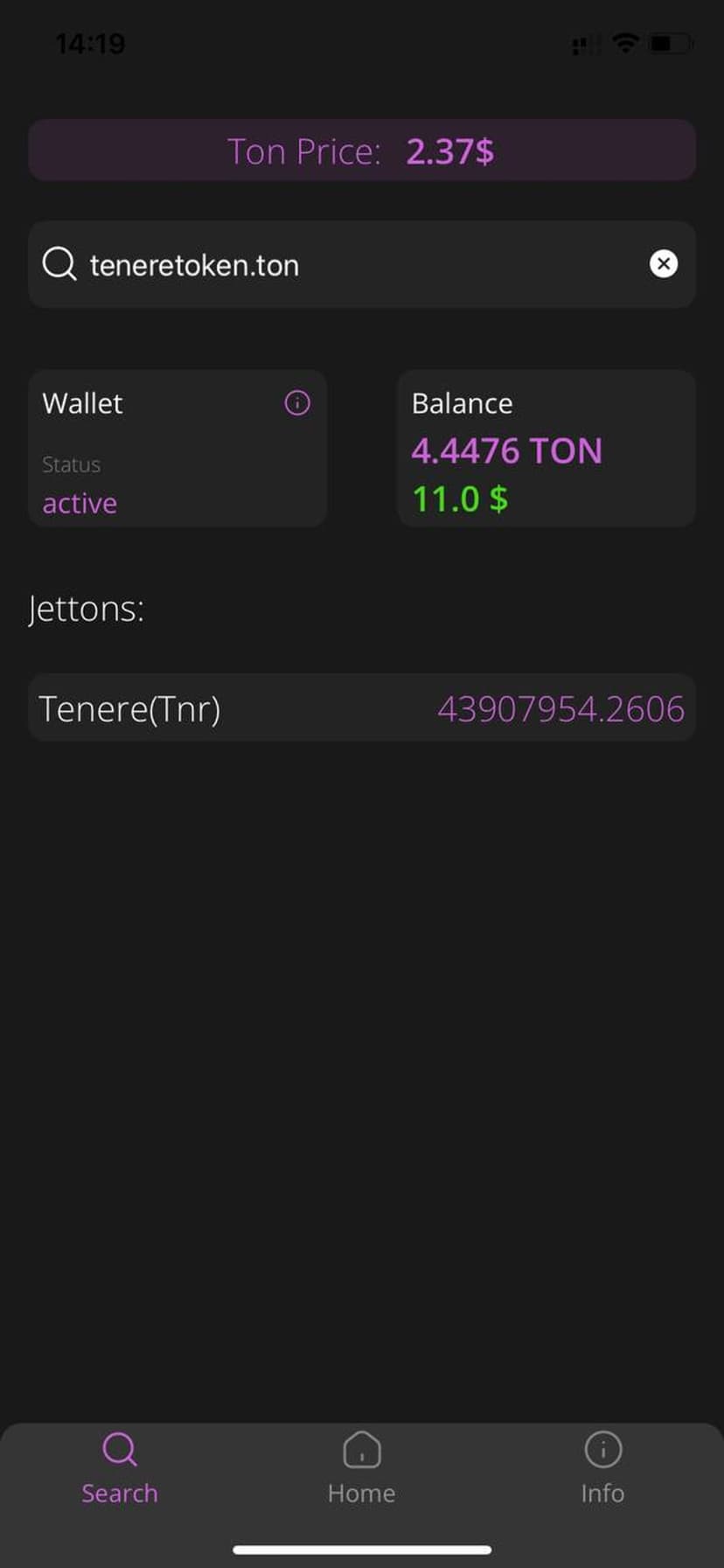The image size is (724, 1568).
Task: Open the Wallet info icon
Action: (297, 403)
